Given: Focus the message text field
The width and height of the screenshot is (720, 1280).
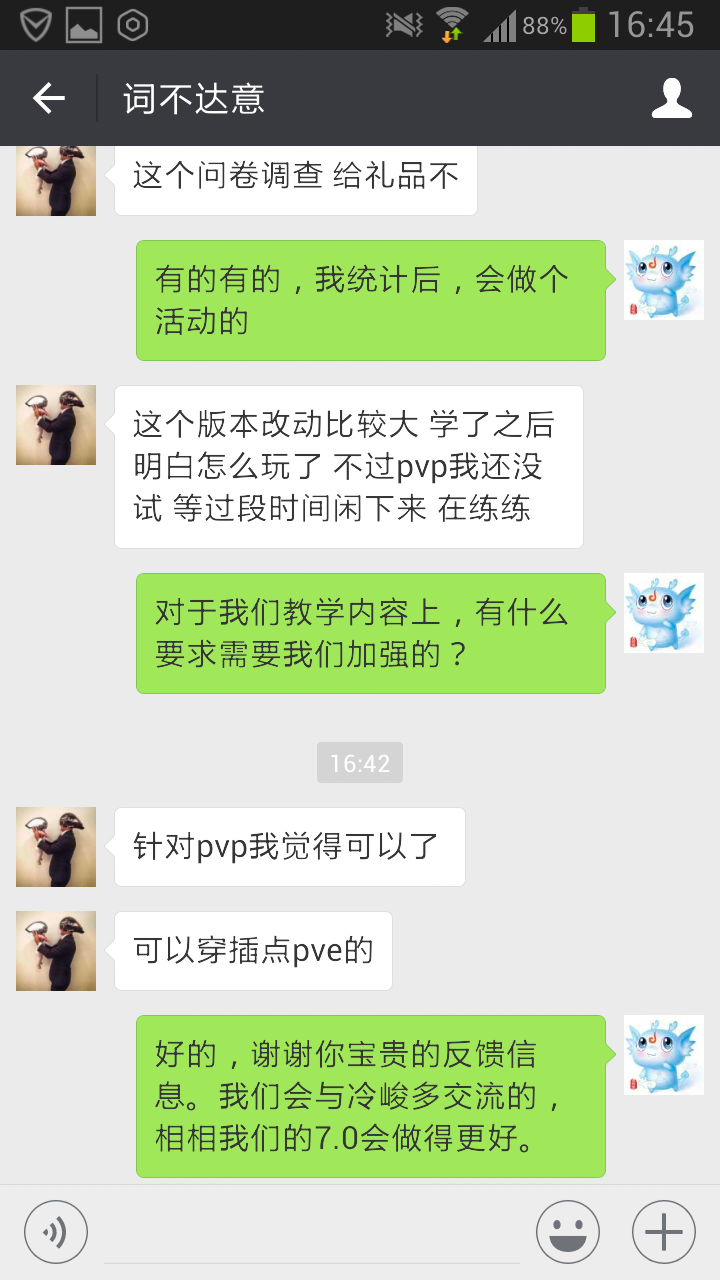Looking at the screenshot, I should [x=311, y=1232].
